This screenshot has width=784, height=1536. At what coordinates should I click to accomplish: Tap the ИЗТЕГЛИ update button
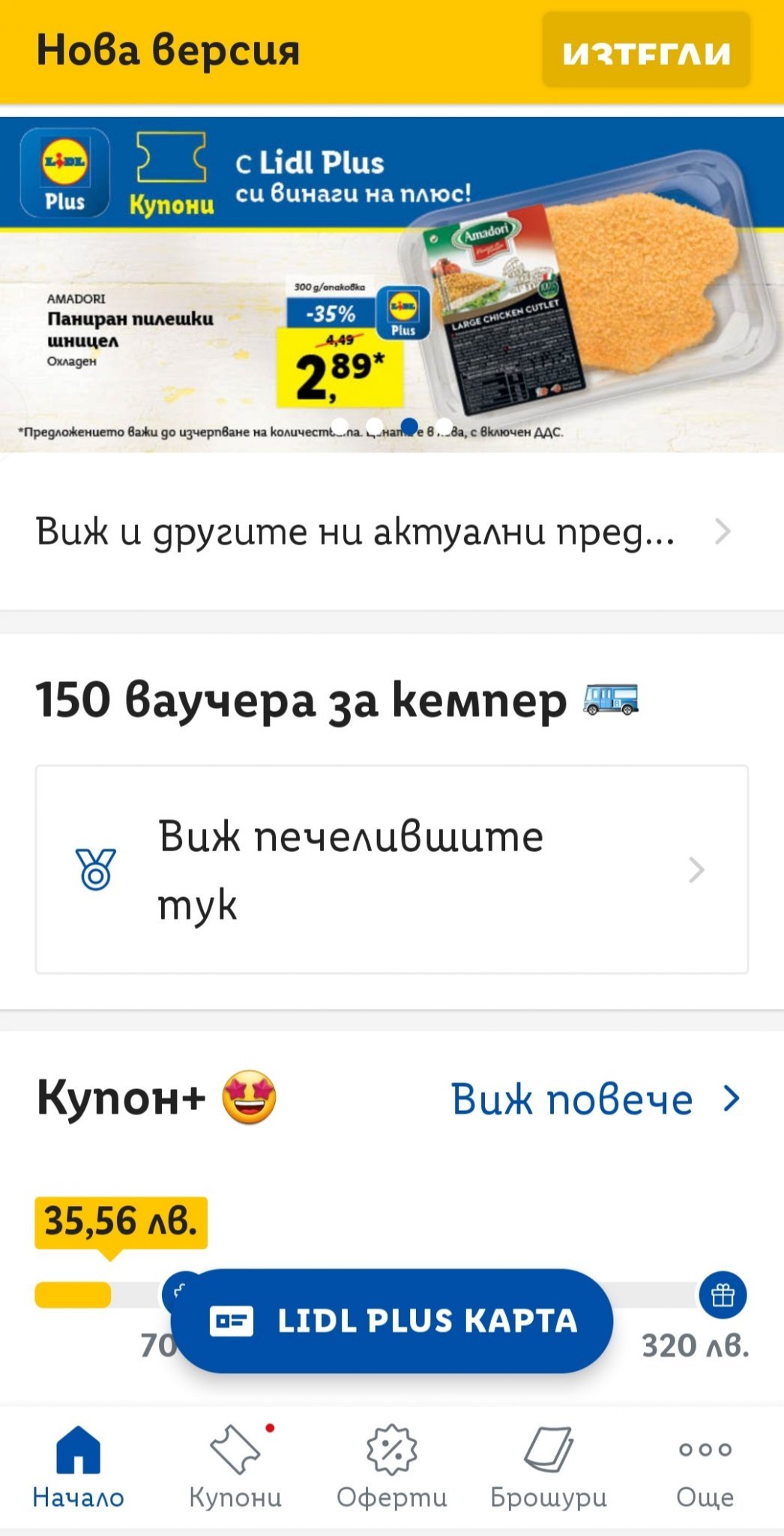tap(646, 50)
